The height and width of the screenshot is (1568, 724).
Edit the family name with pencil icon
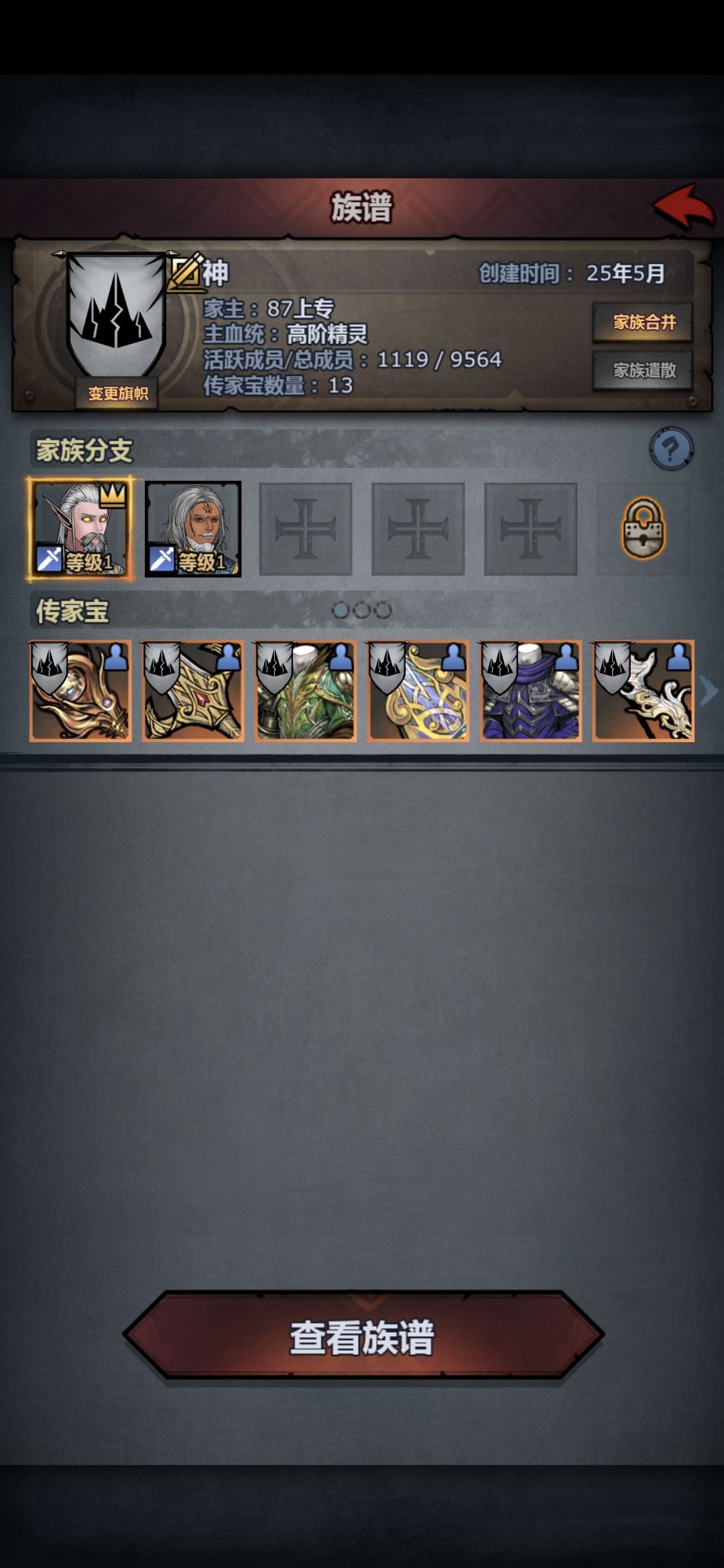point(186,272)
